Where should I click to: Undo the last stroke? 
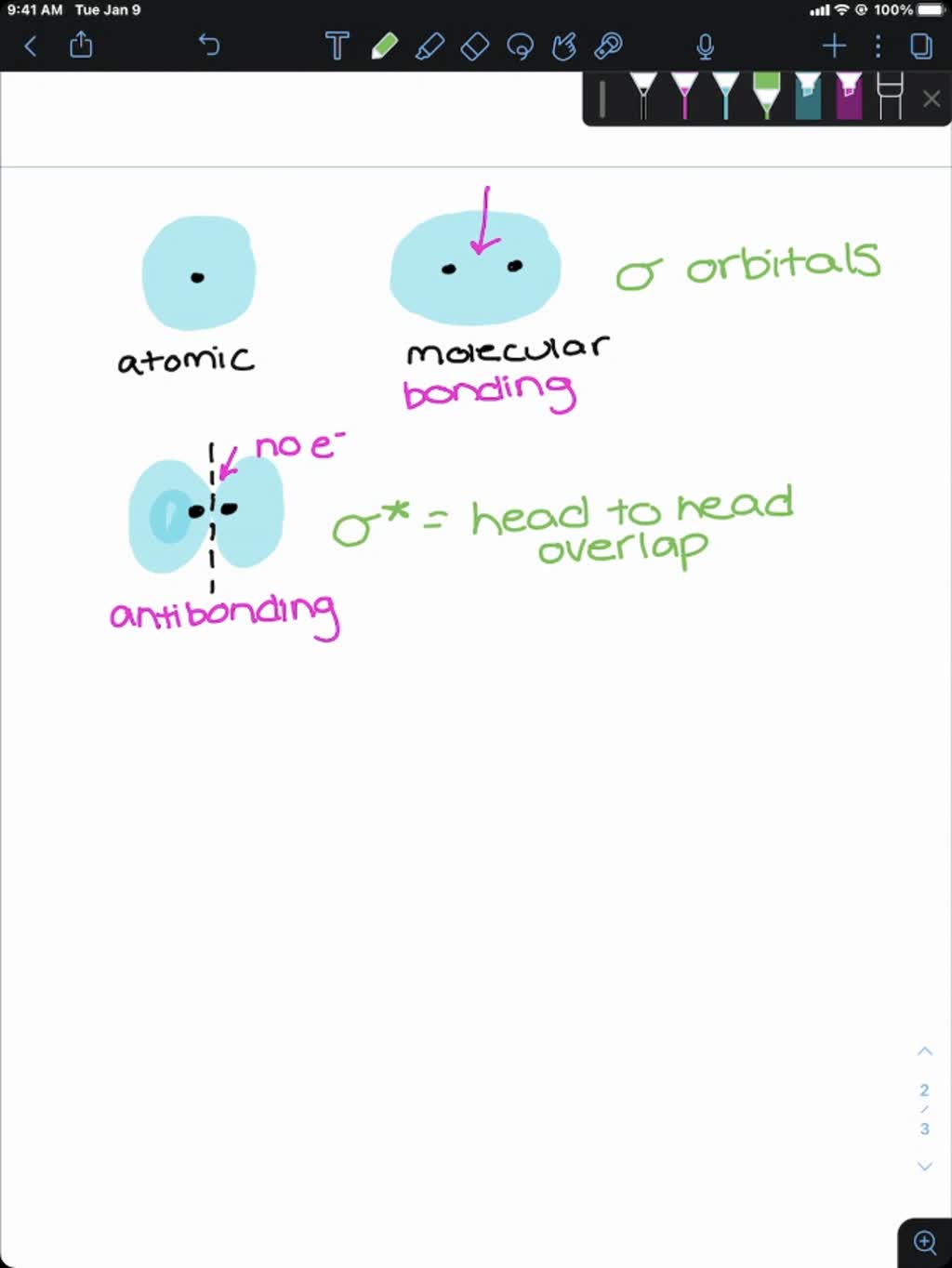coord(209,46)
